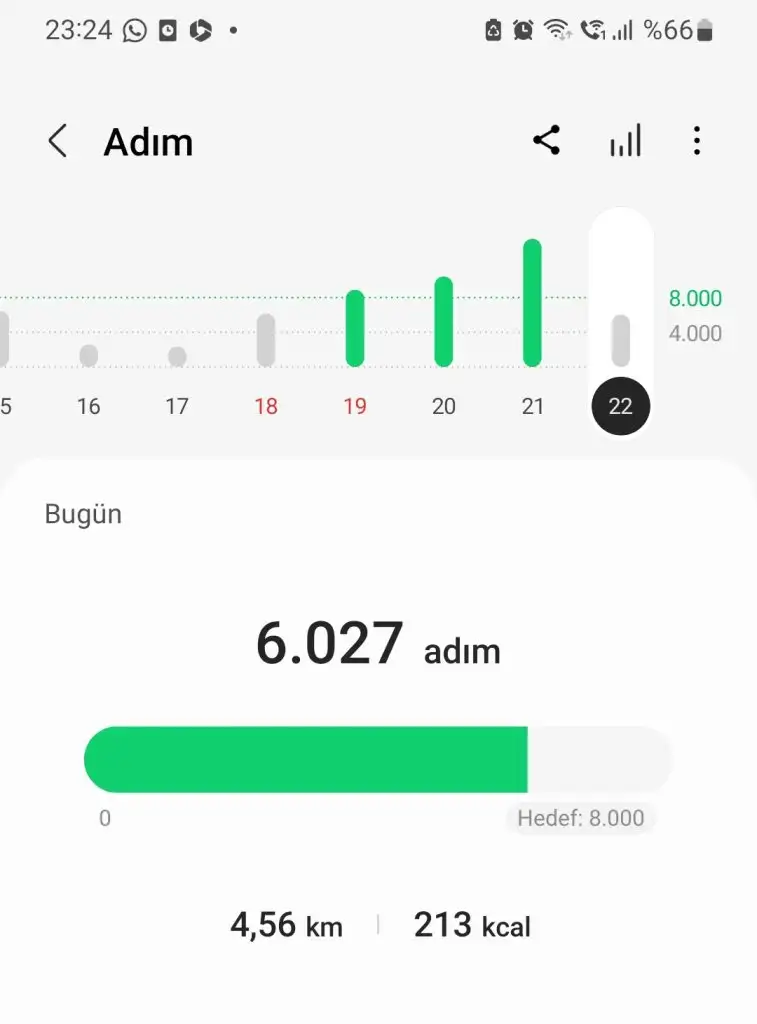Select day 17 in the chart

(177, 356)
